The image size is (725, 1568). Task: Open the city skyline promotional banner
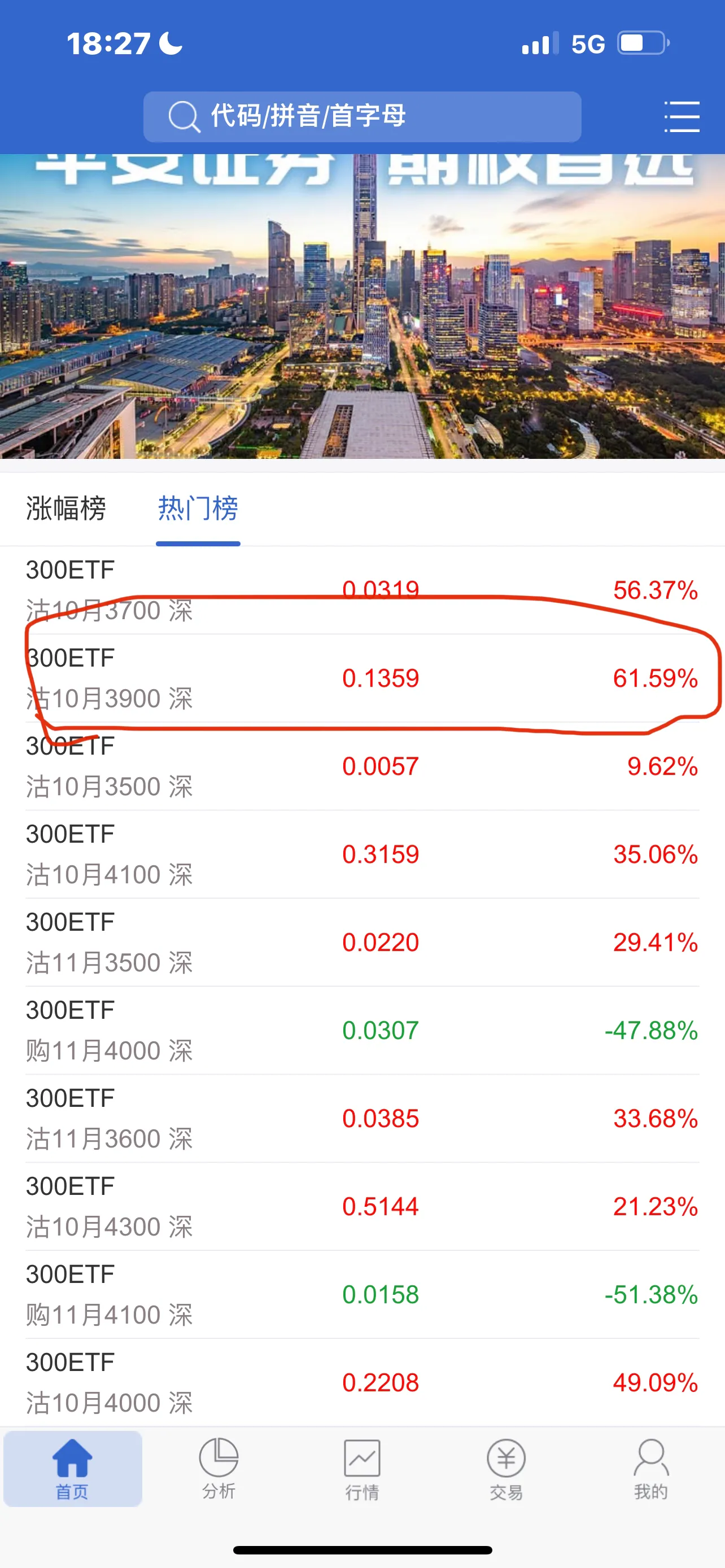click(x=362, y=306)
